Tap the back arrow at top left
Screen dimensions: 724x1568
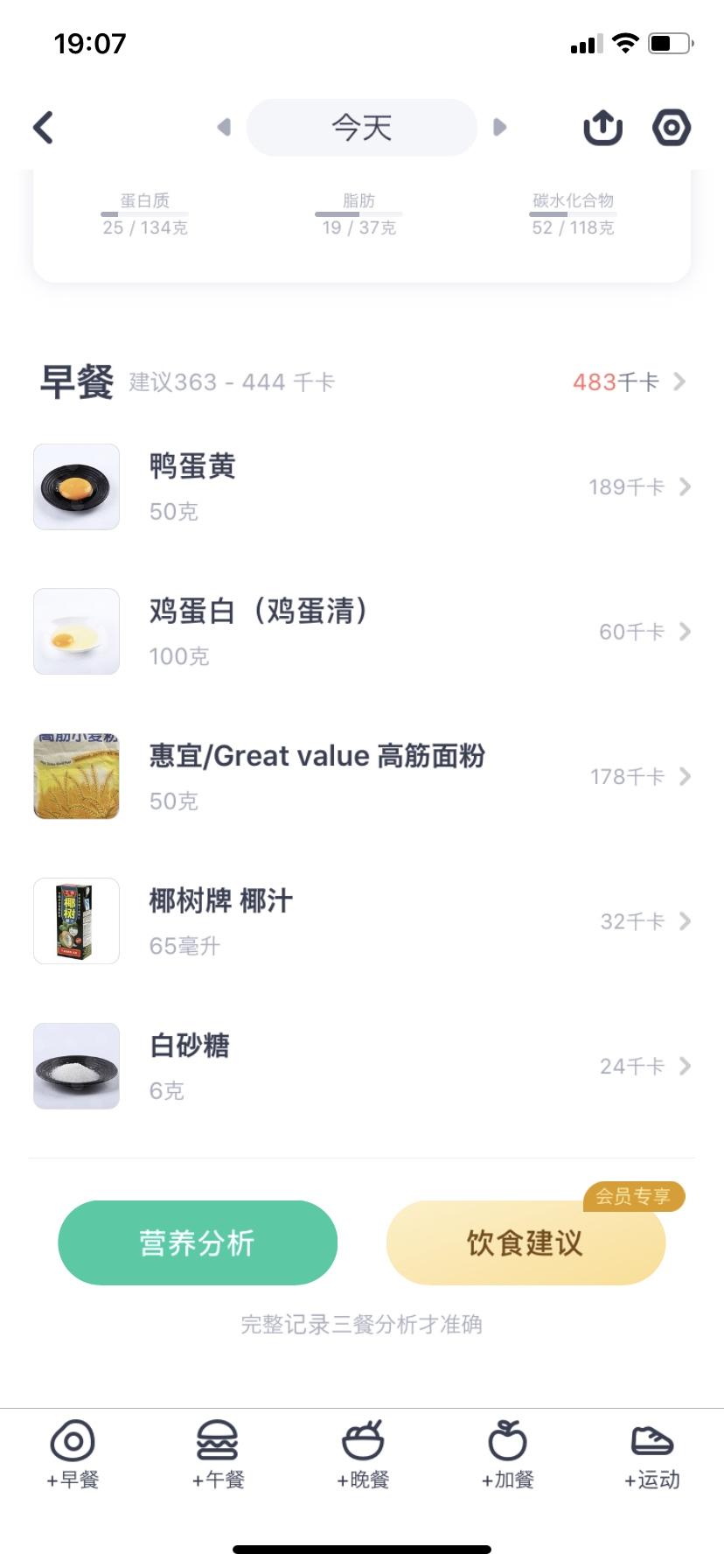click(x=41, y=126)
